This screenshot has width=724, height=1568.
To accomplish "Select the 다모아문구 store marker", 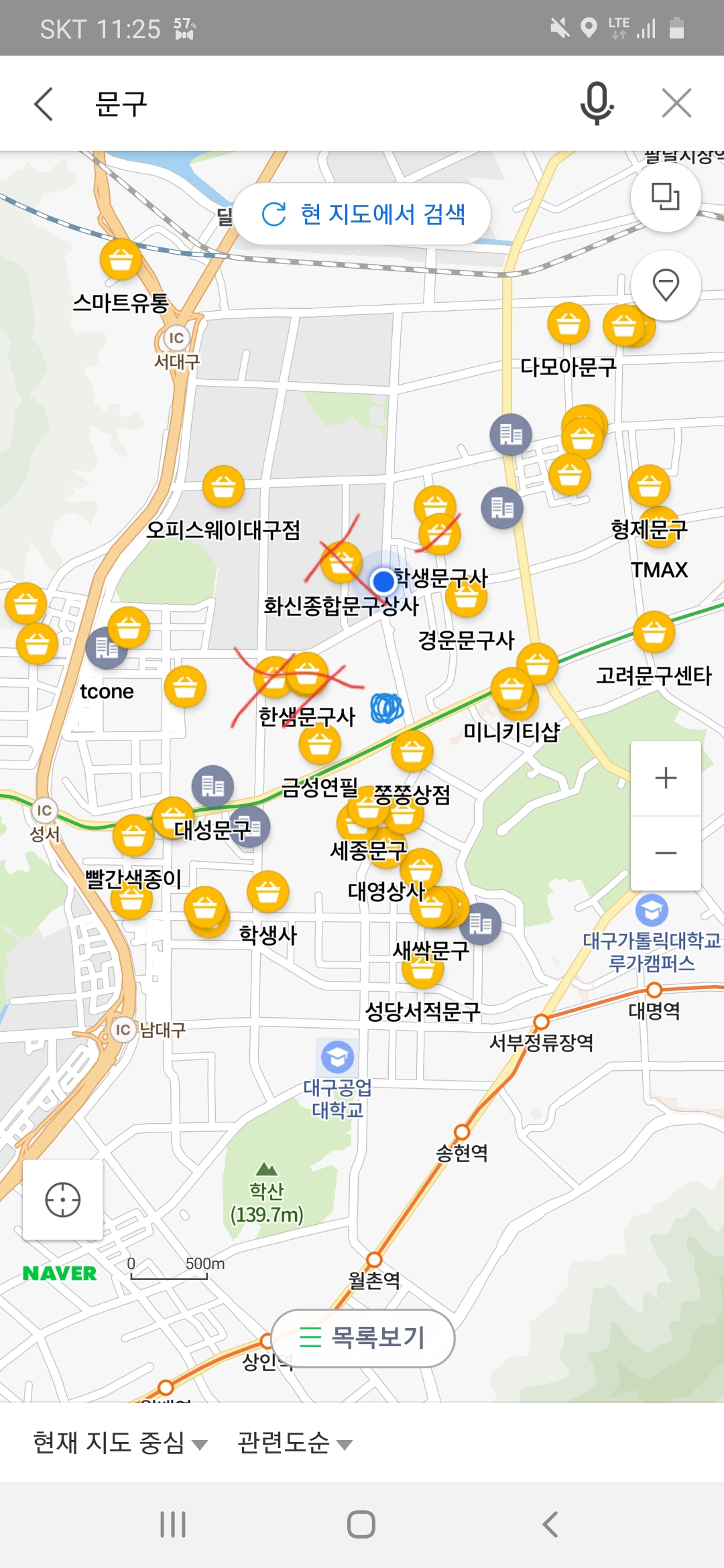I will [x=568, y=324].
